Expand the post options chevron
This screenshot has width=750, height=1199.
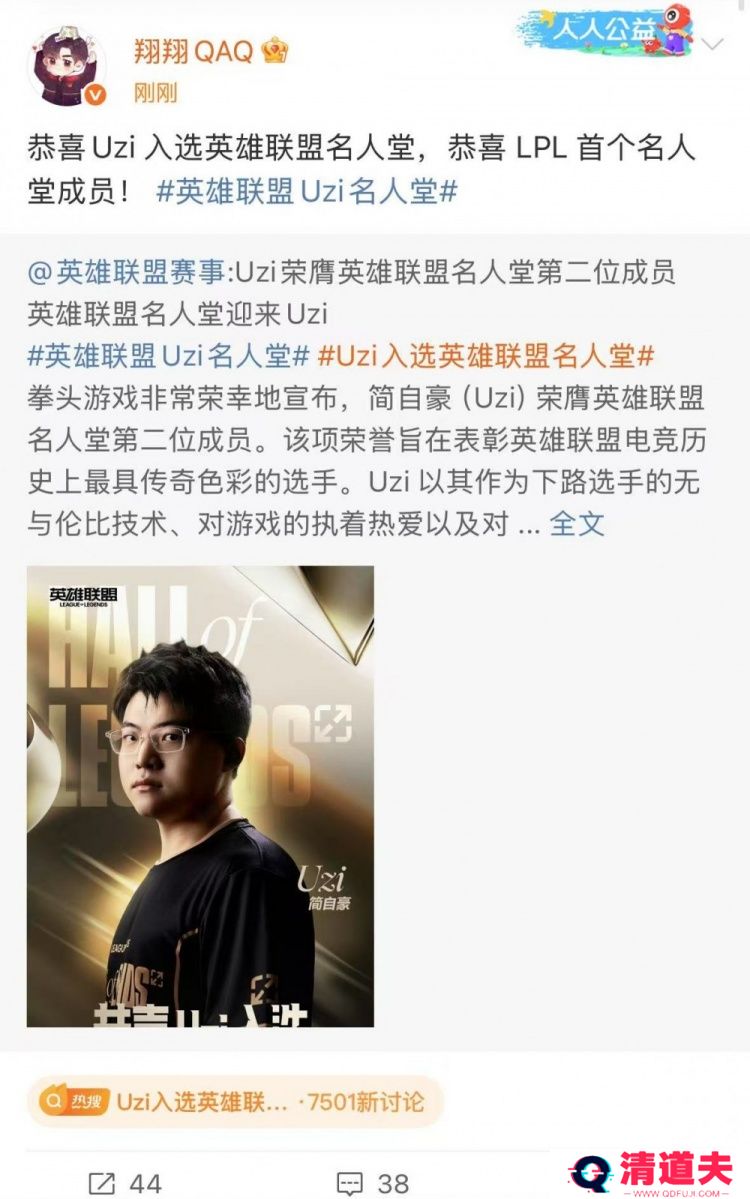pyautogui.click(x=713, y=44)
